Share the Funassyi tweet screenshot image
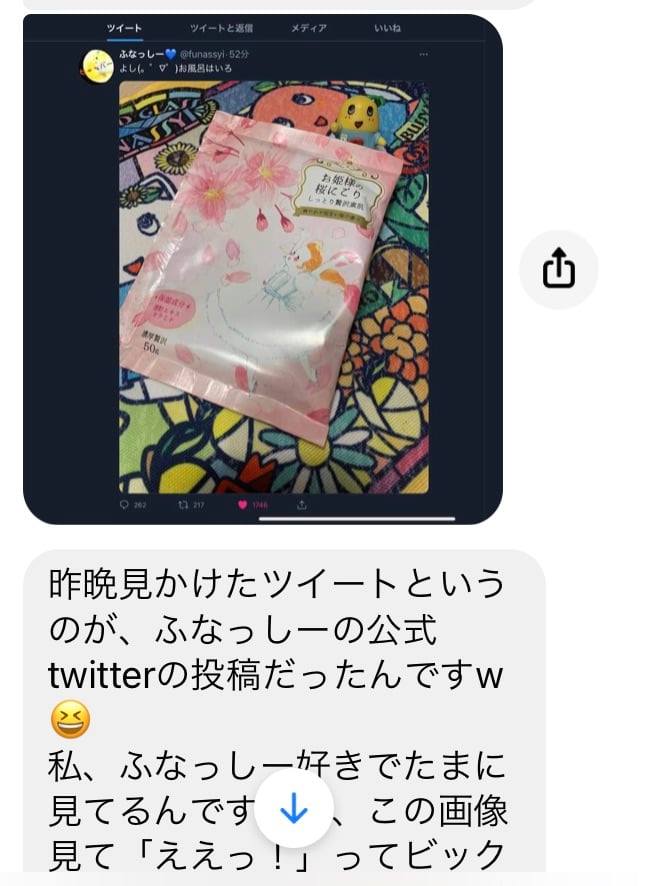The image size is (668, 886). pos(559,269)
